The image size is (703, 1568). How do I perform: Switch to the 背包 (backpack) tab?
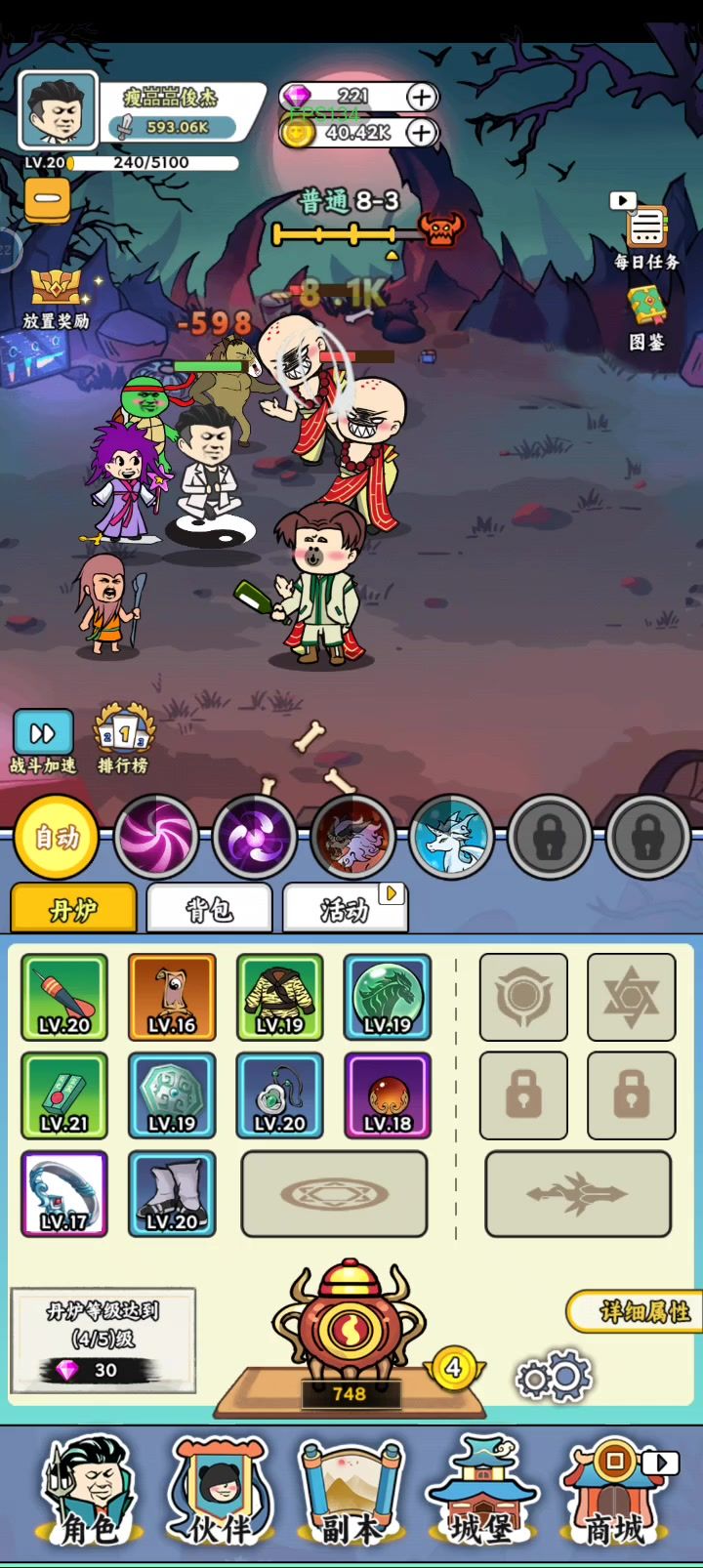point(209,909)
